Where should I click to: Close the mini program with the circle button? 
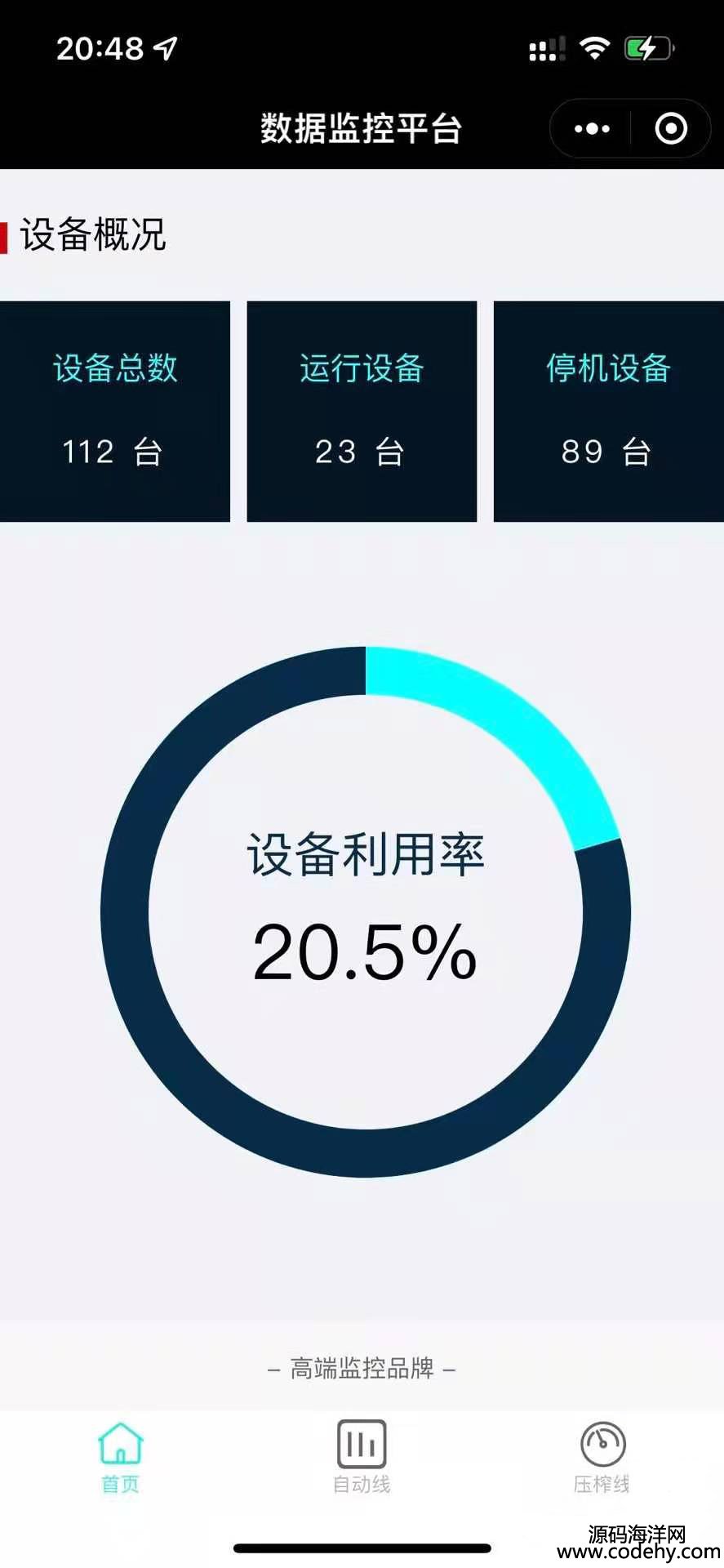671,128
